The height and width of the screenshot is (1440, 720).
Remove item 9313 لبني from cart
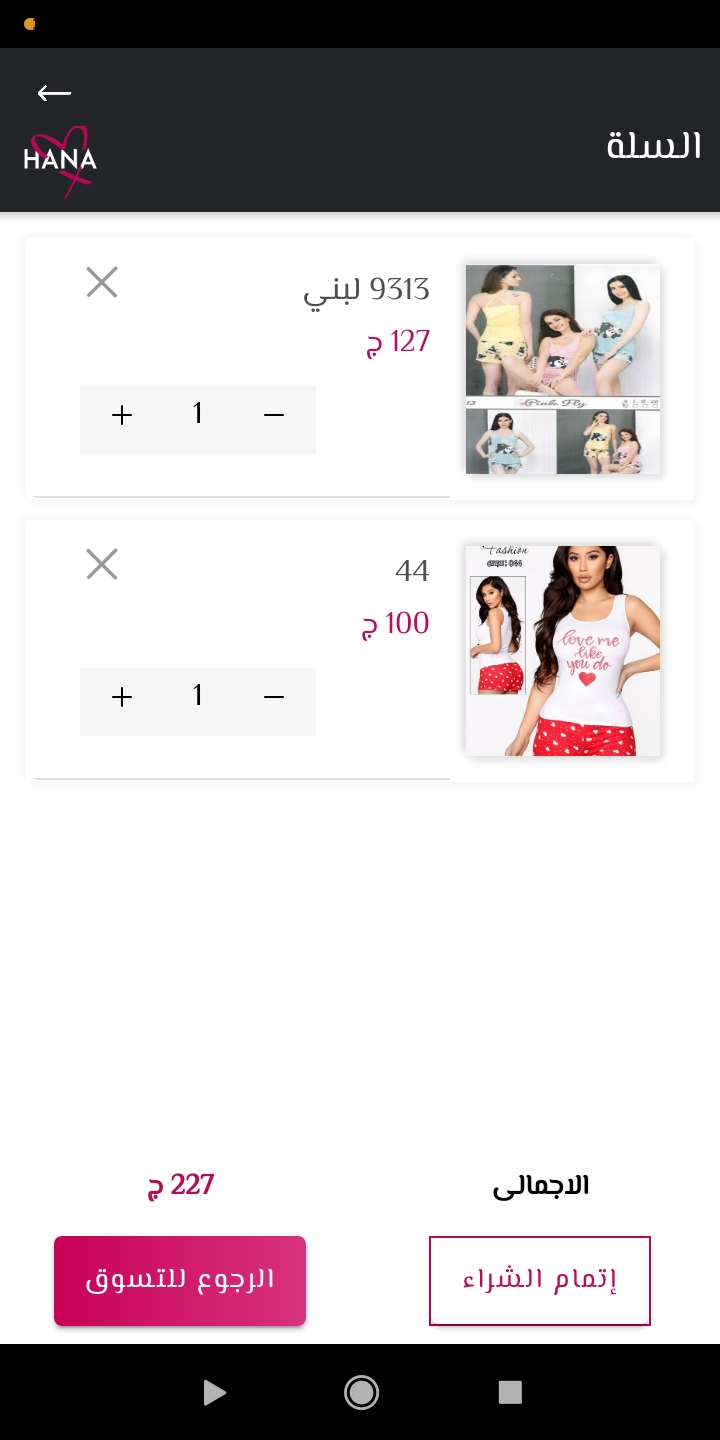[x=102, y=283]
